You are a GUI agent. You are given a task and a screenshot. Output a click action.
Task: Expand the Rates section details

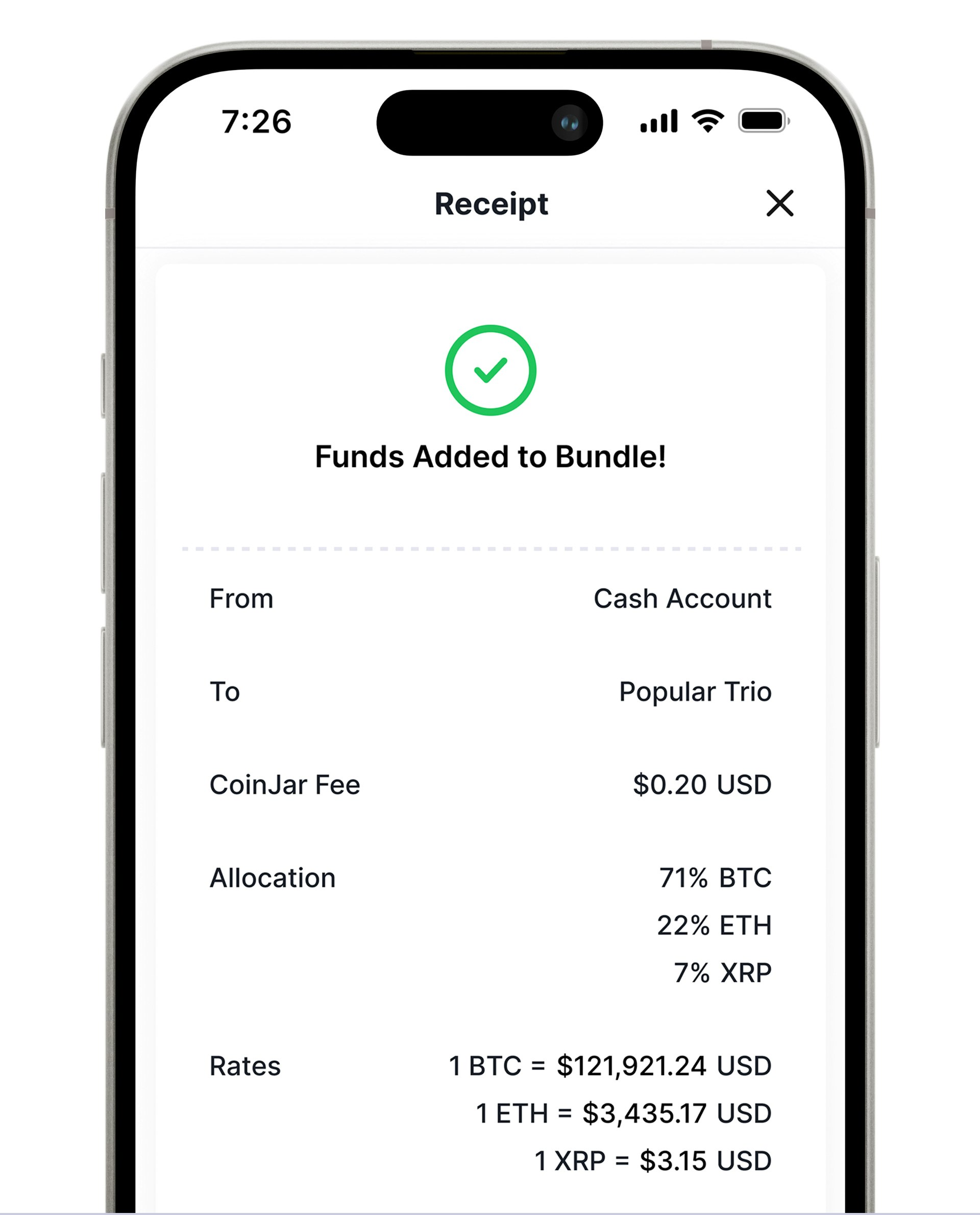coord(490,1067)
